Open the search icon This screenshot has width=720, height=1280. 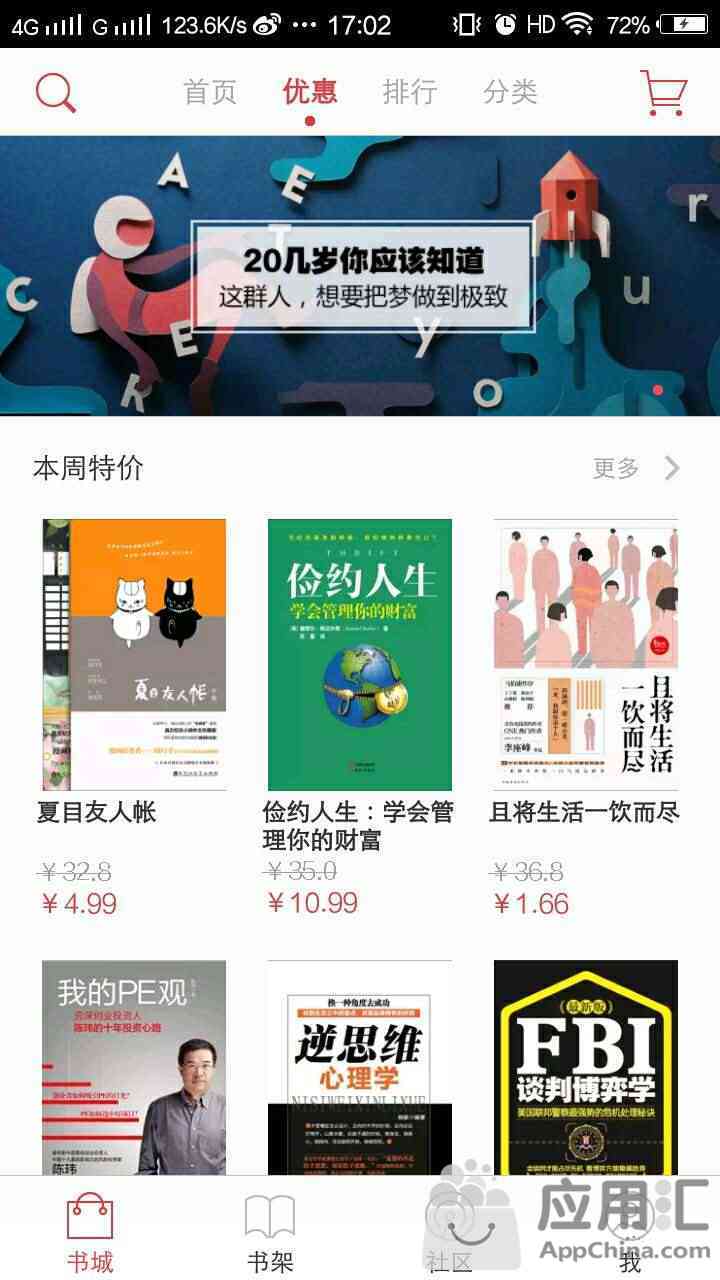tap(55, 92)
